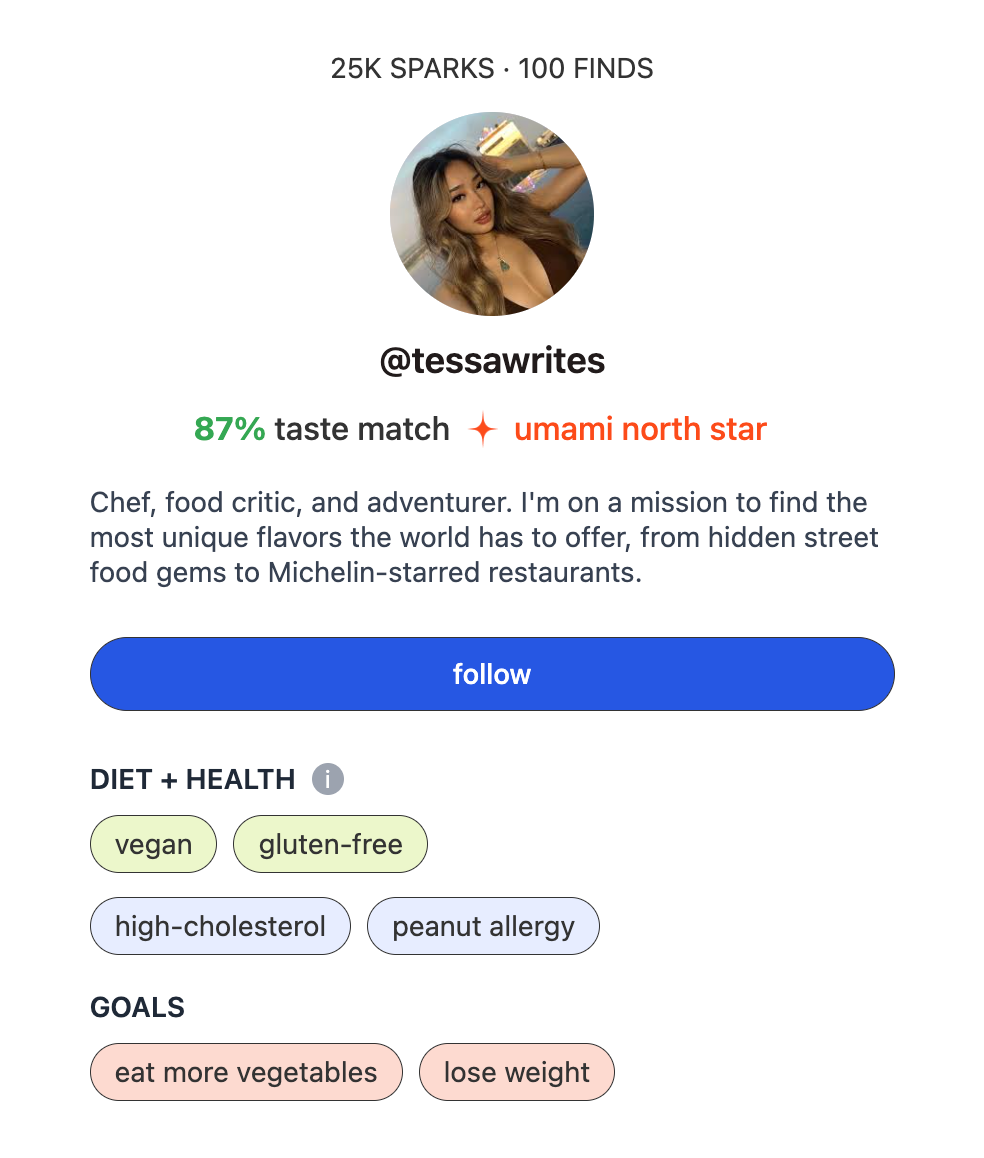Select the vegan chip
This screenshot has height=1158, width=984.
tap(154, 843)
